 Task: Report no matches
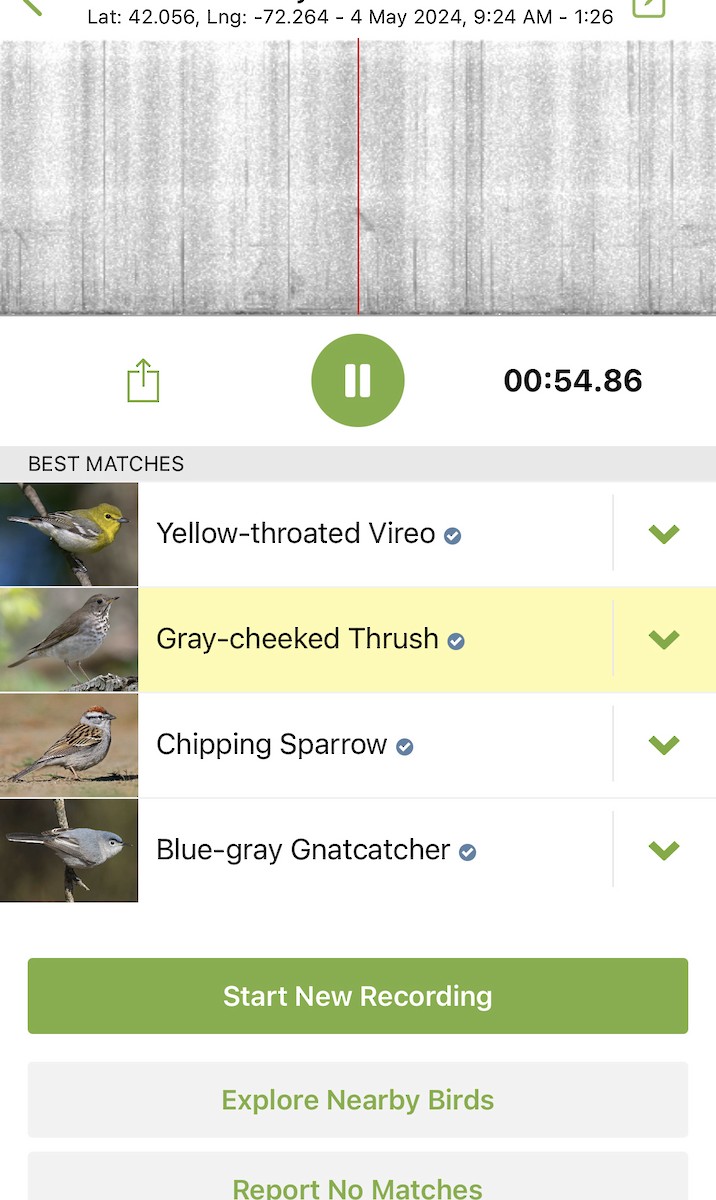(x=358, y=1186)
